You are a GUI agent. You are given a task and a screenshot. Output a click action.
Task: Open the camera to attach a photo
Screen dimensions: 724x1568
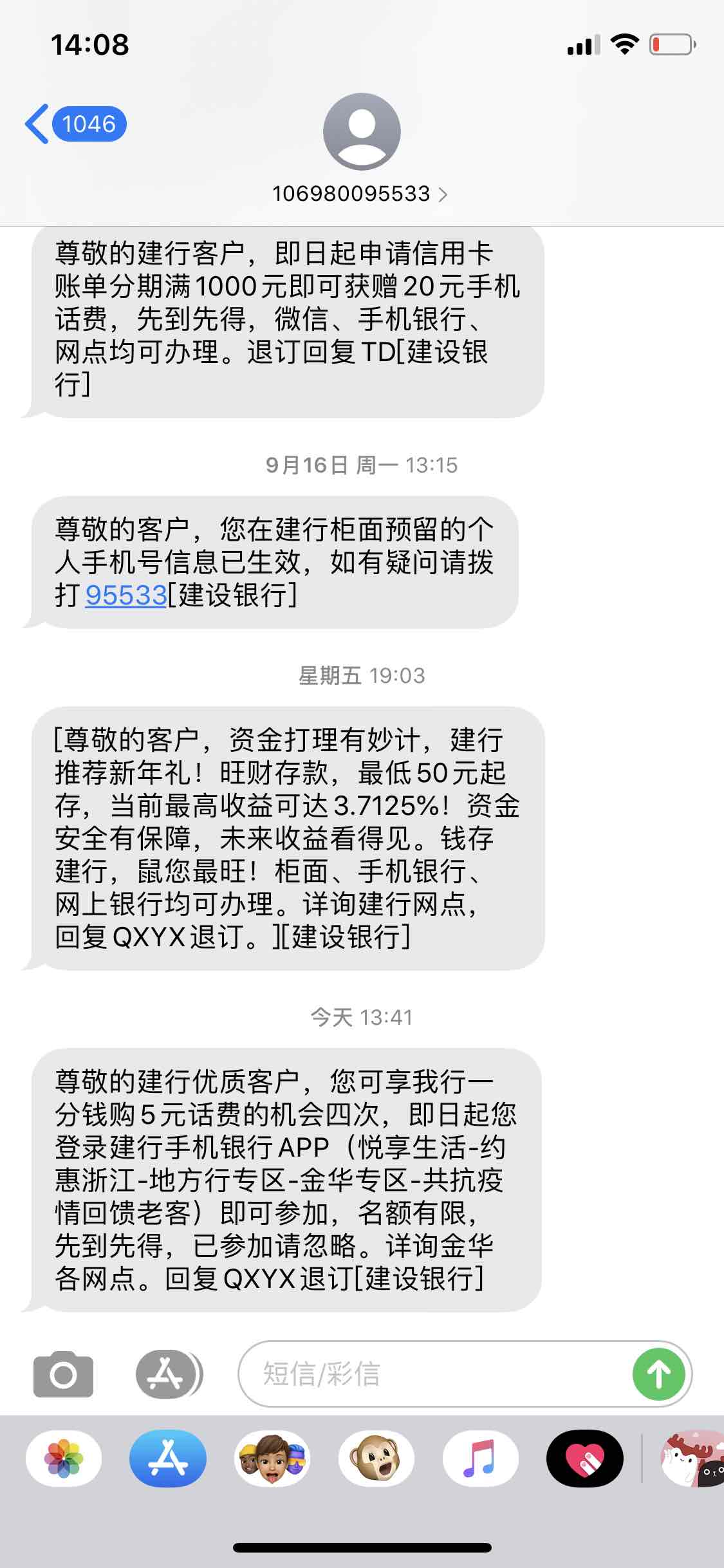[x=63, y=1374]
